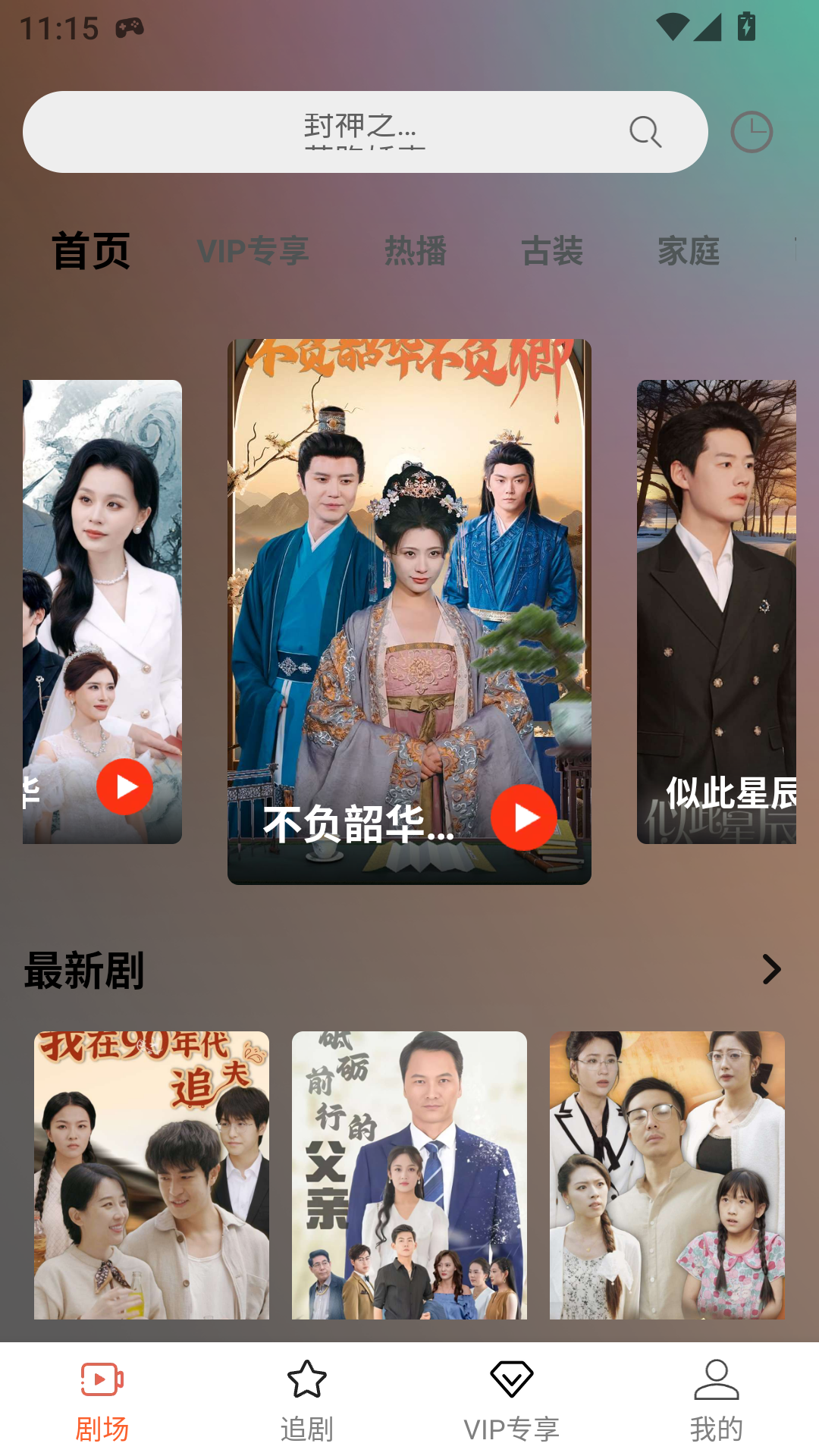Switch to the 我的 profile tab
Image resolution: width=819 pixels, height=1456 pixels.
tap(717, 1400)
